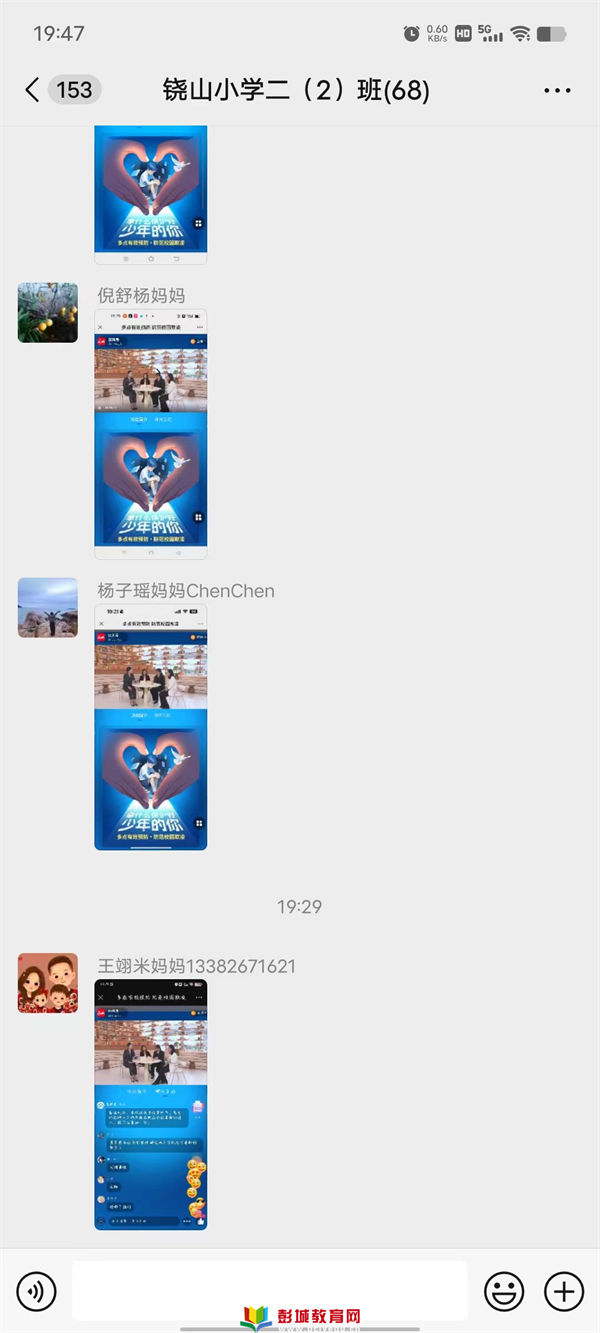Go back to the chat list

tap(32, 90)
